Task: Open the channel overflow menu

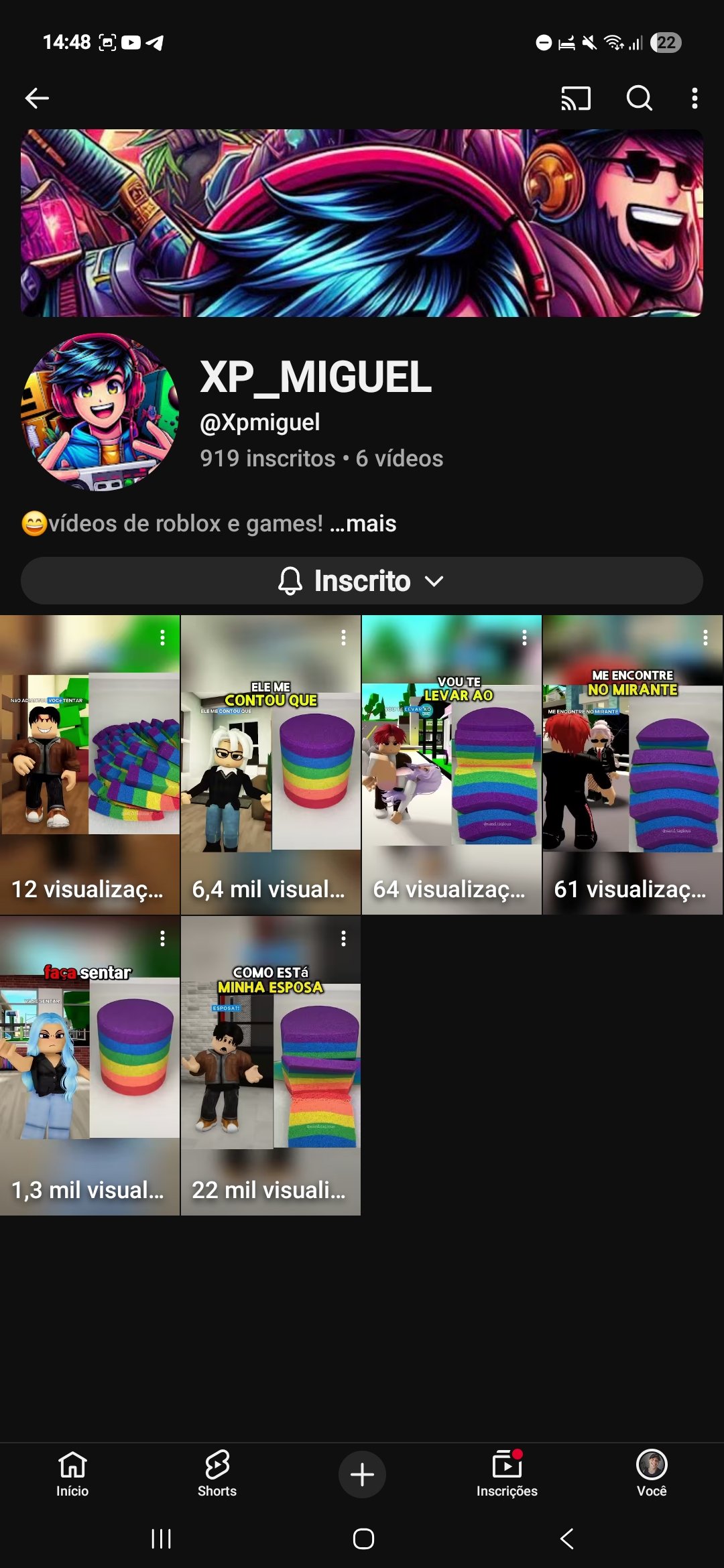Action: (695, 99)
